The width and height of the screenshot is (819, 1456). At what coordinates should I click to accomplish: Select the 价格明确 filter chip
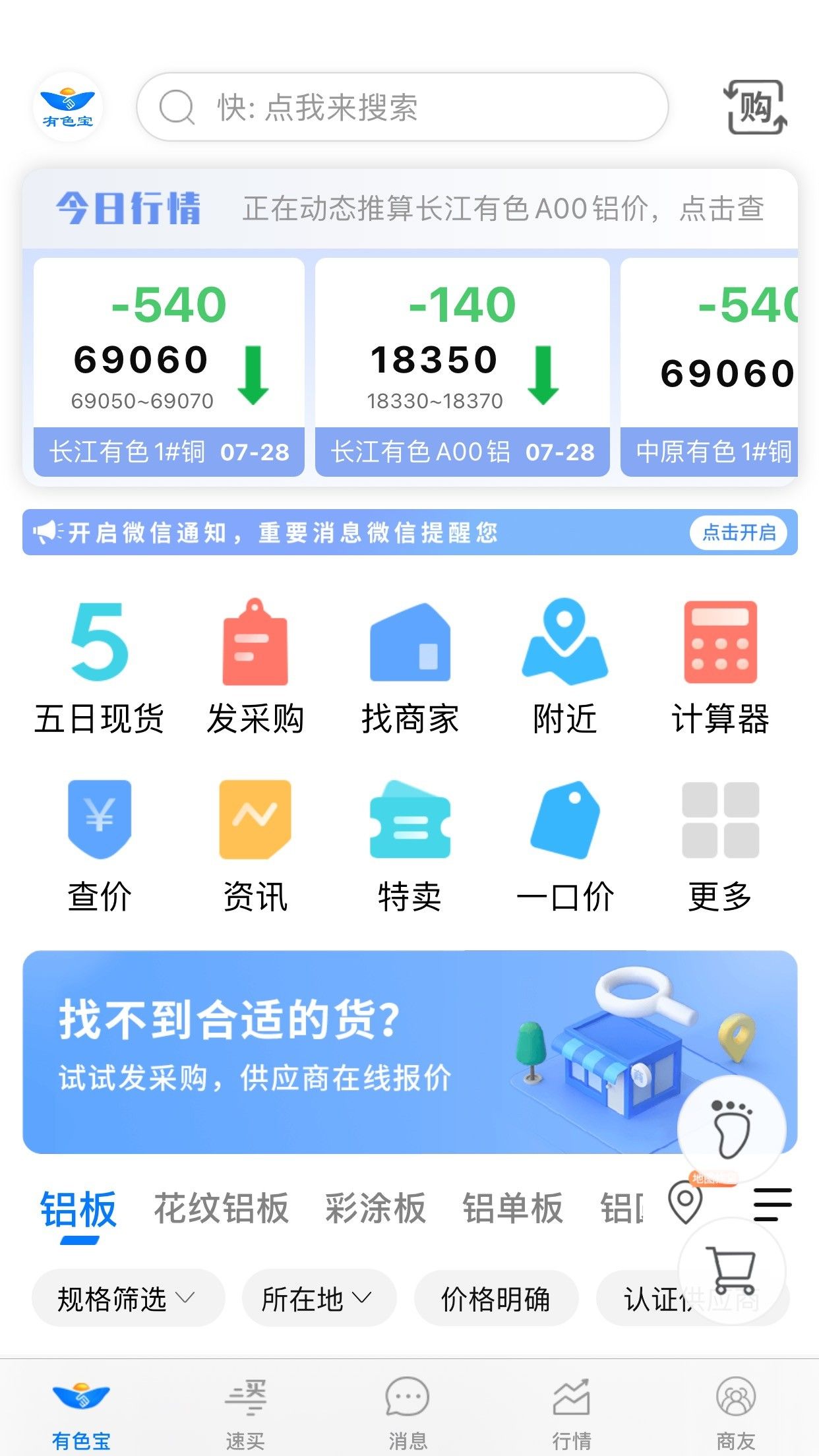coord(495,1298)
